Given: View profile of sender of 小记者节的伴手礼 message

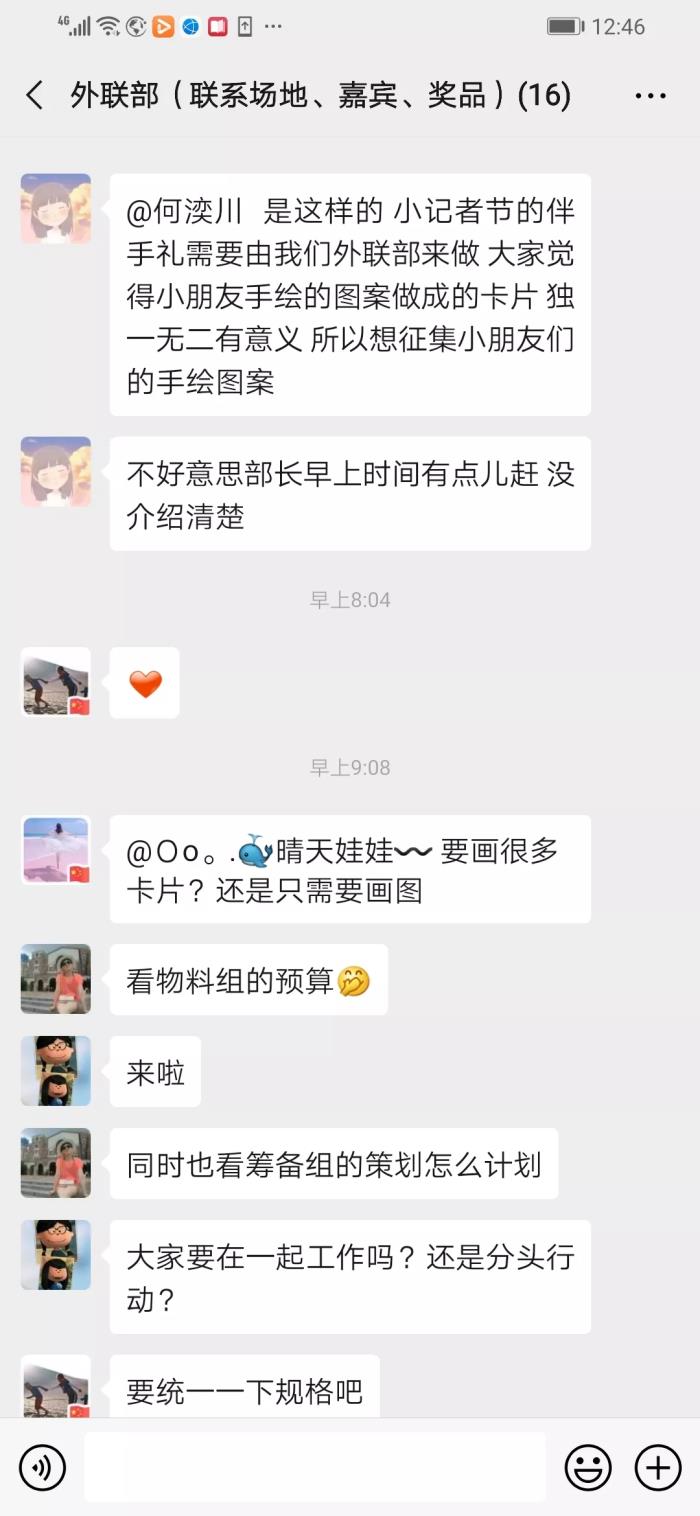Looking at the screenshot, I should [x=56, y=209].
